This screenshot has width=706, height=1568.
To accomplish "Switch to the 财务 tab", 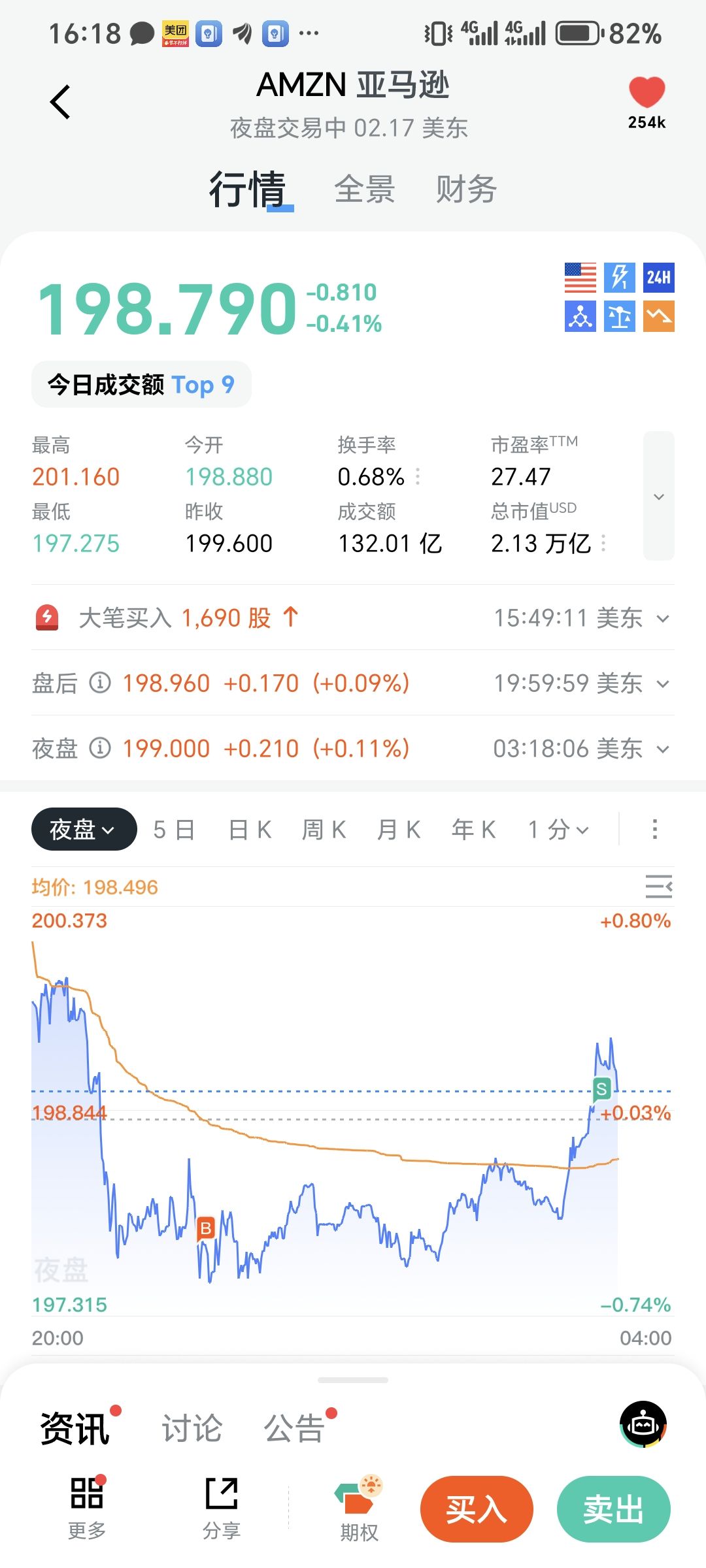I will [x=466, y=189].
